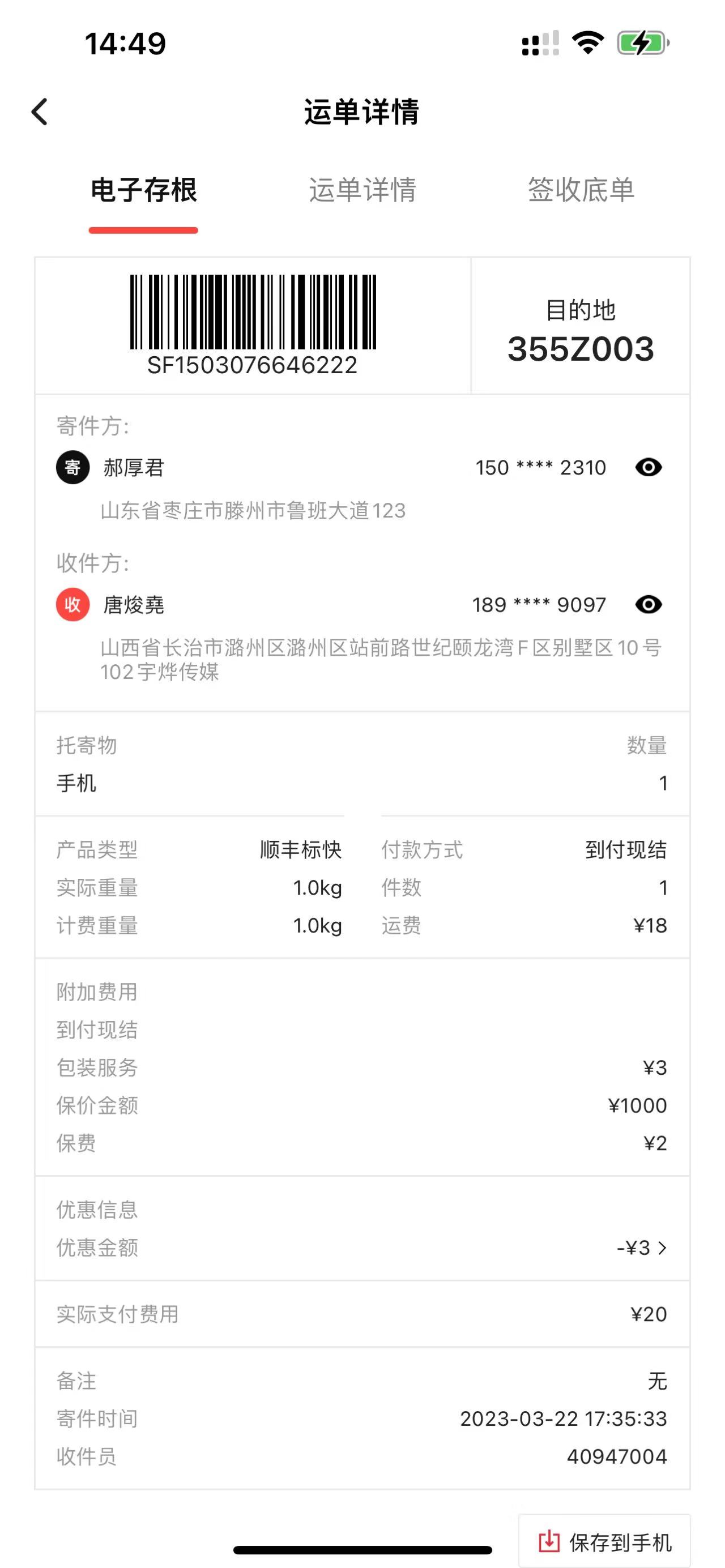
Task: Tap 保存到手机 to save the receipt
Action: (x=604, y=1542)
